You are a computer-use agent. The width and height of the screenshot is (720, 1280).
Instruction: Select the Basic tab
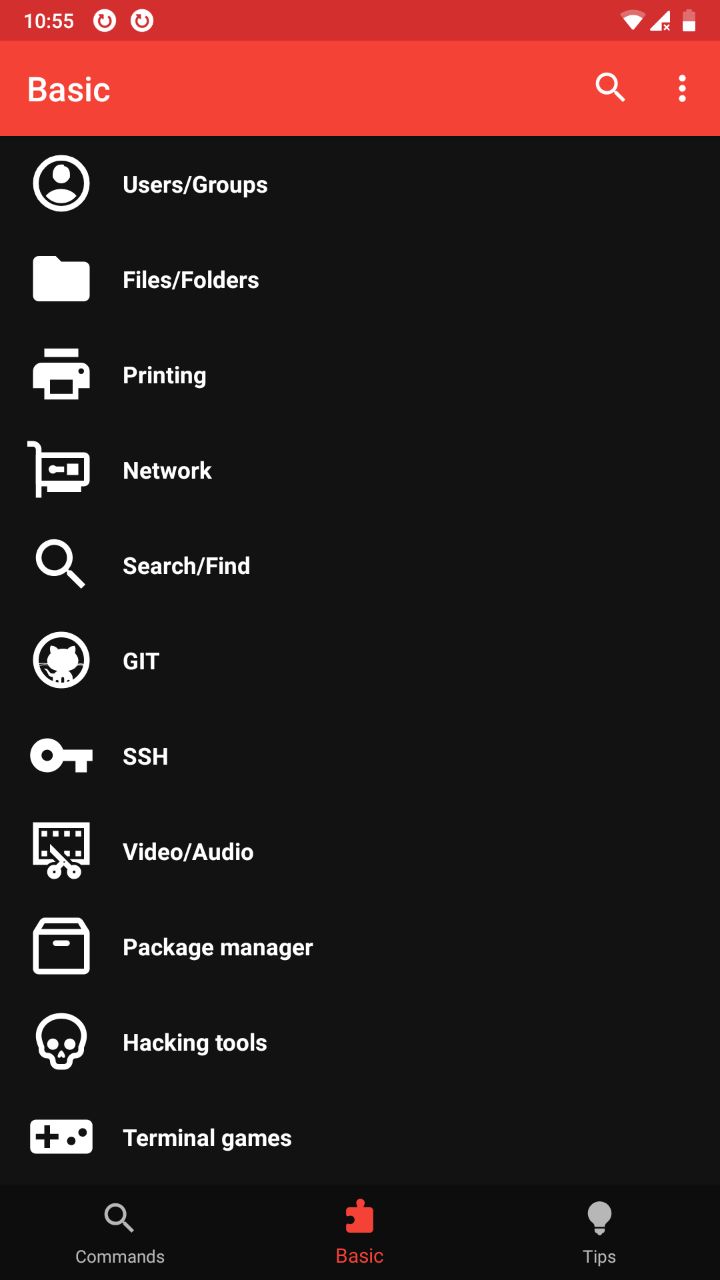[x=360, y=1233]
